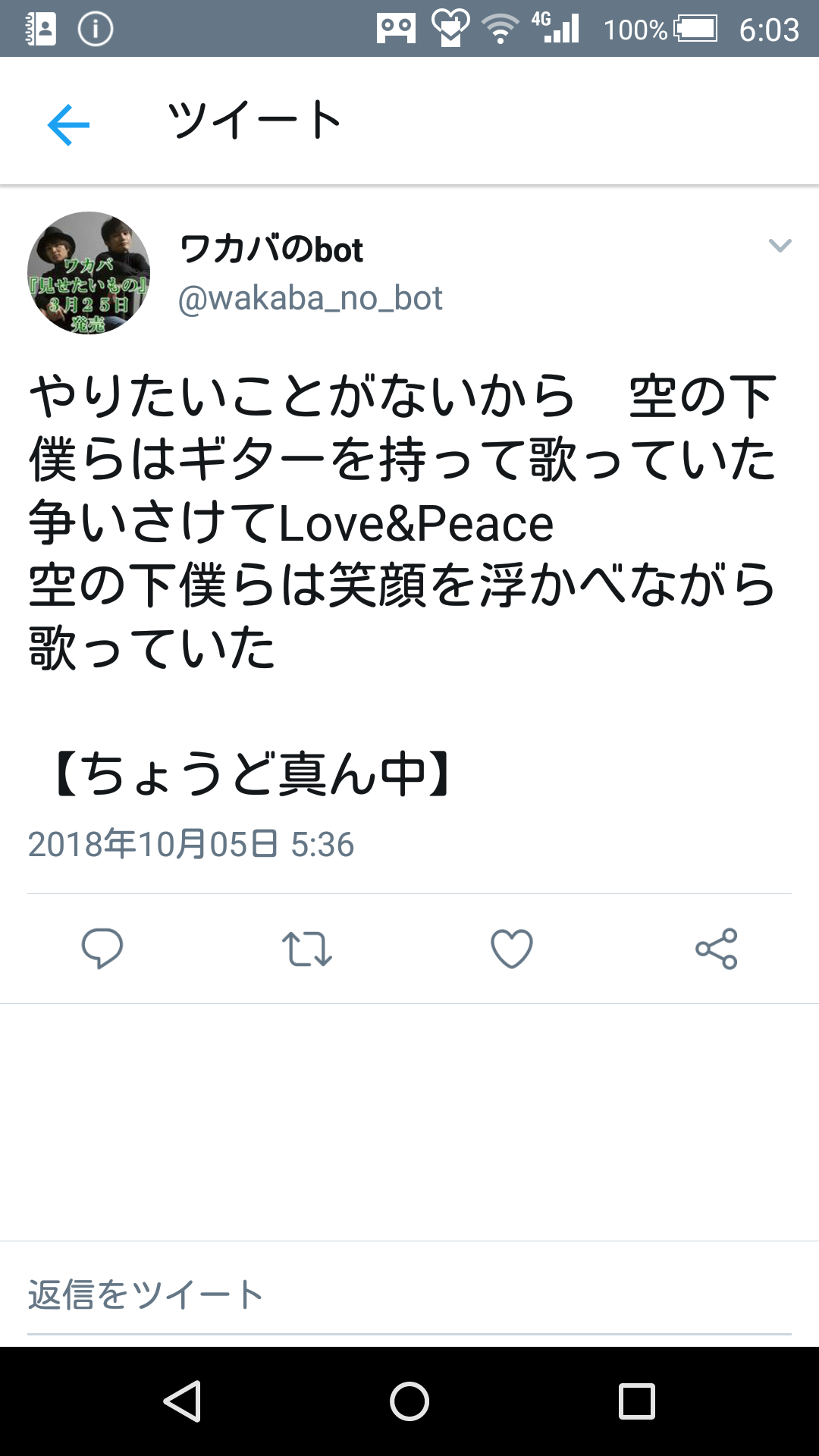Tap the 返信をツイート reply field
819x1456 pixels.
point(409,1295)
